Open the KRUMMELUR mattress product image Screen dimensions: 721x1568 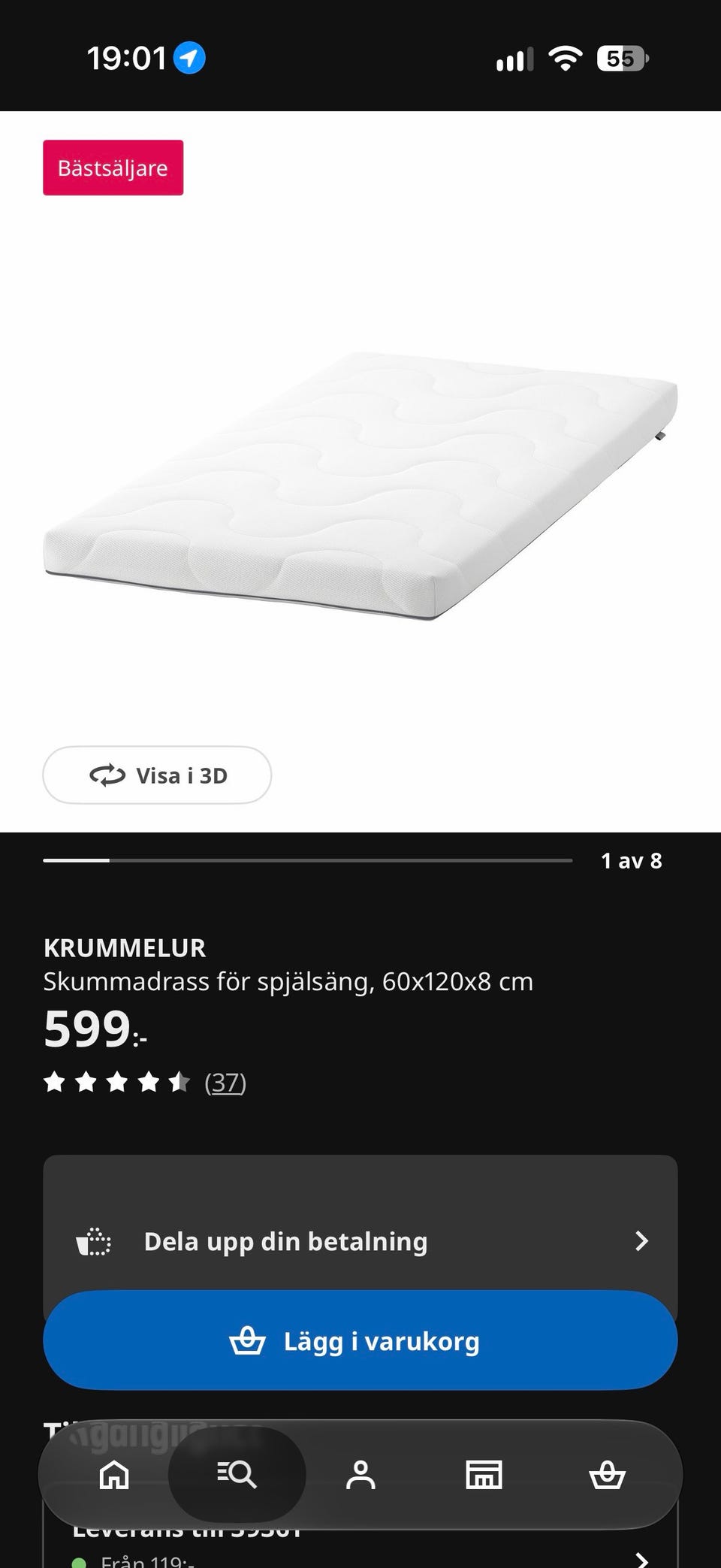(360, 485)
